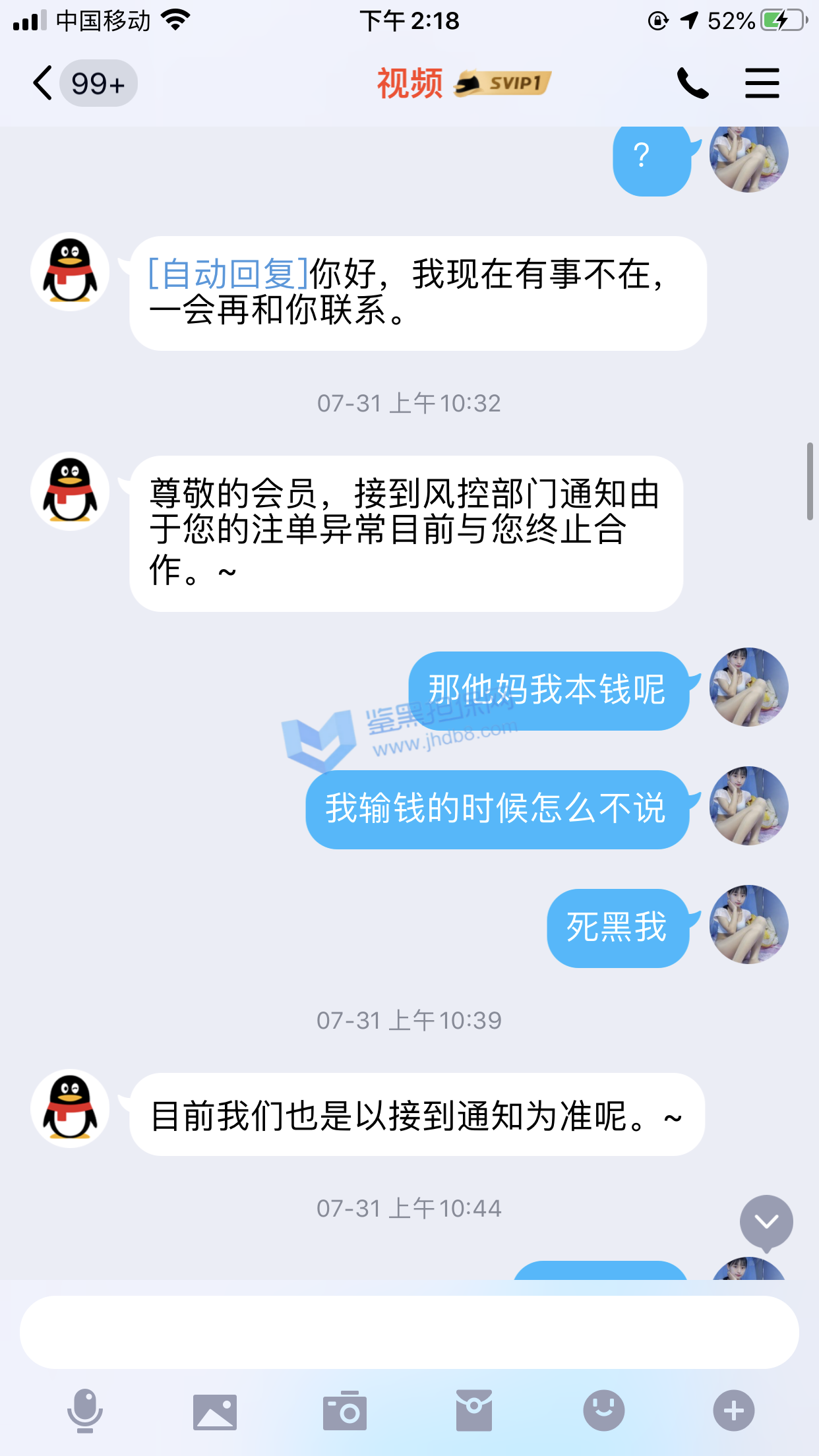Start a voice call
The width and height of the screenshot is (819, 1456).
point(692,84)
